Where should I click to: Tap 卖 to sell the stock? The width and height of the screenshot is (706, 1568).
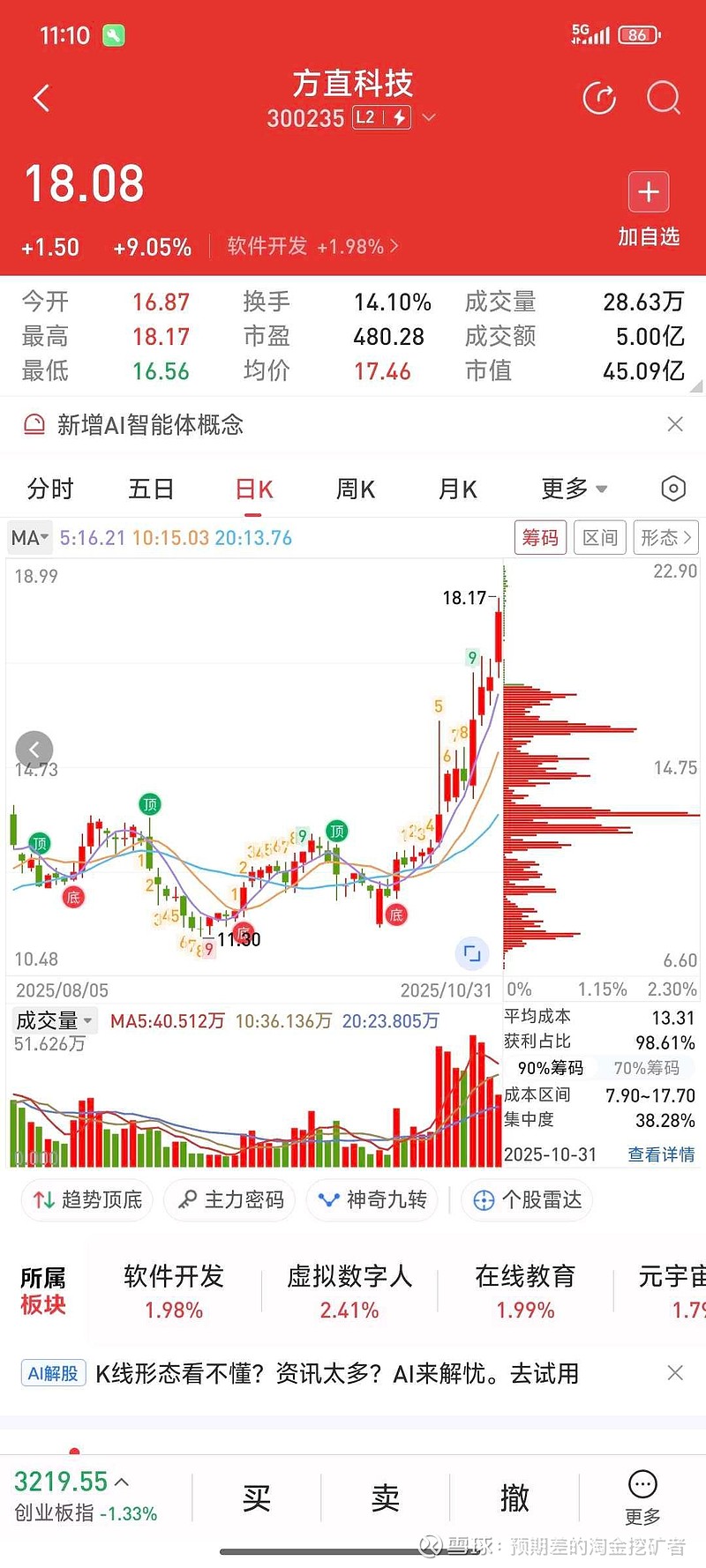(x=385, y=1497)
